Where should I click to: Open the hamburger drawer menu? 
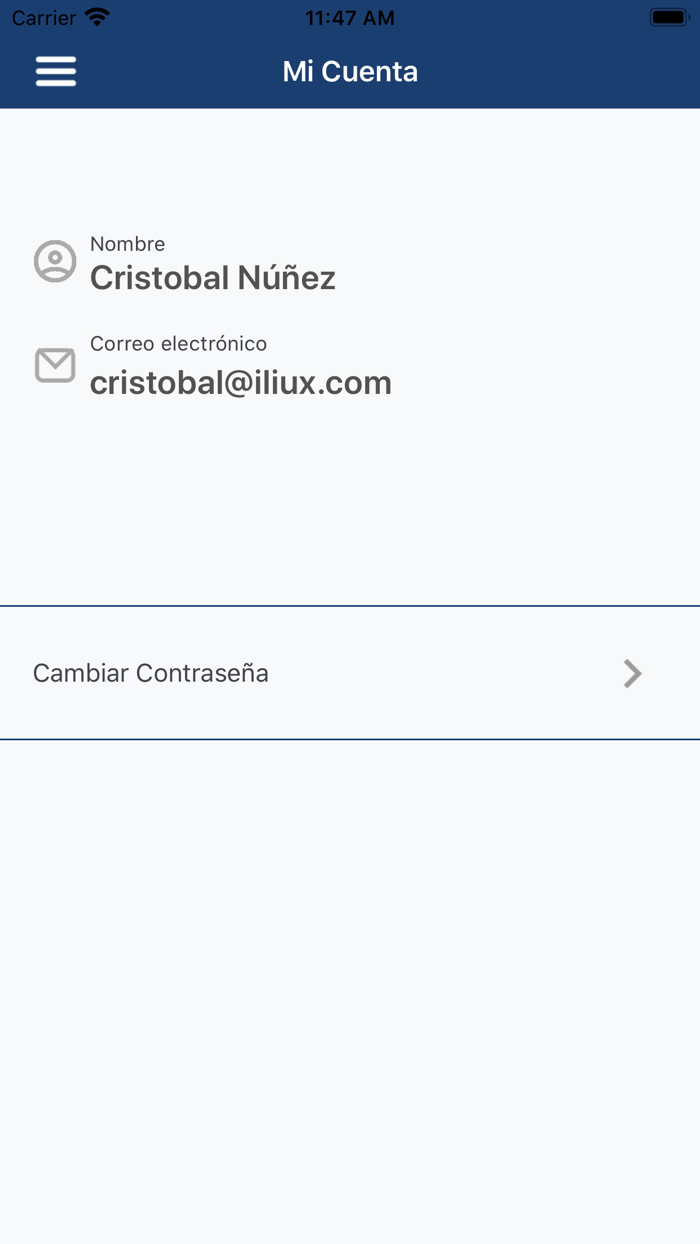(x=56, y=71)
